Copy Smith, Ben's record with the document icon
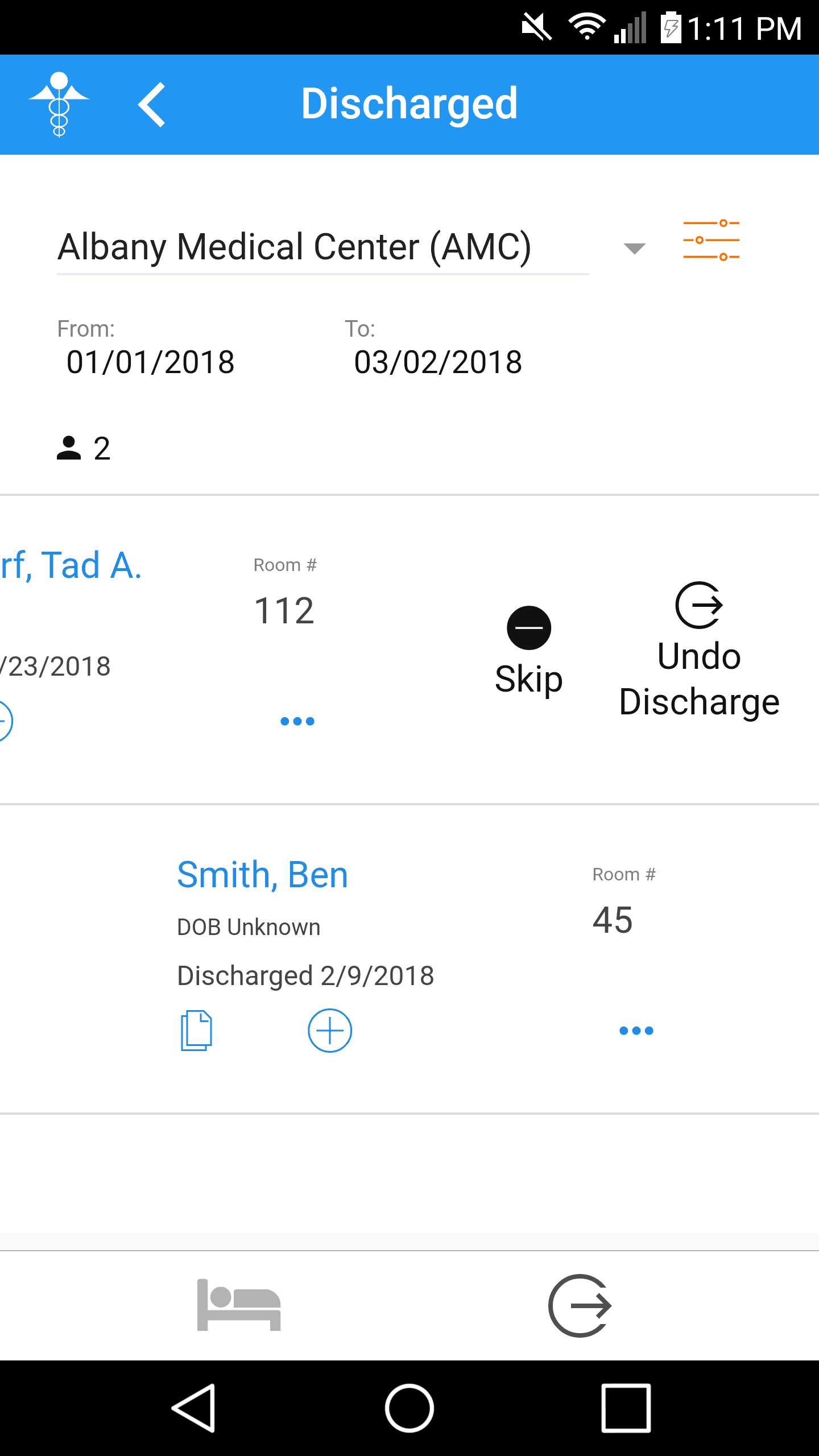The image size is (819, 1456). (196, 1031)
